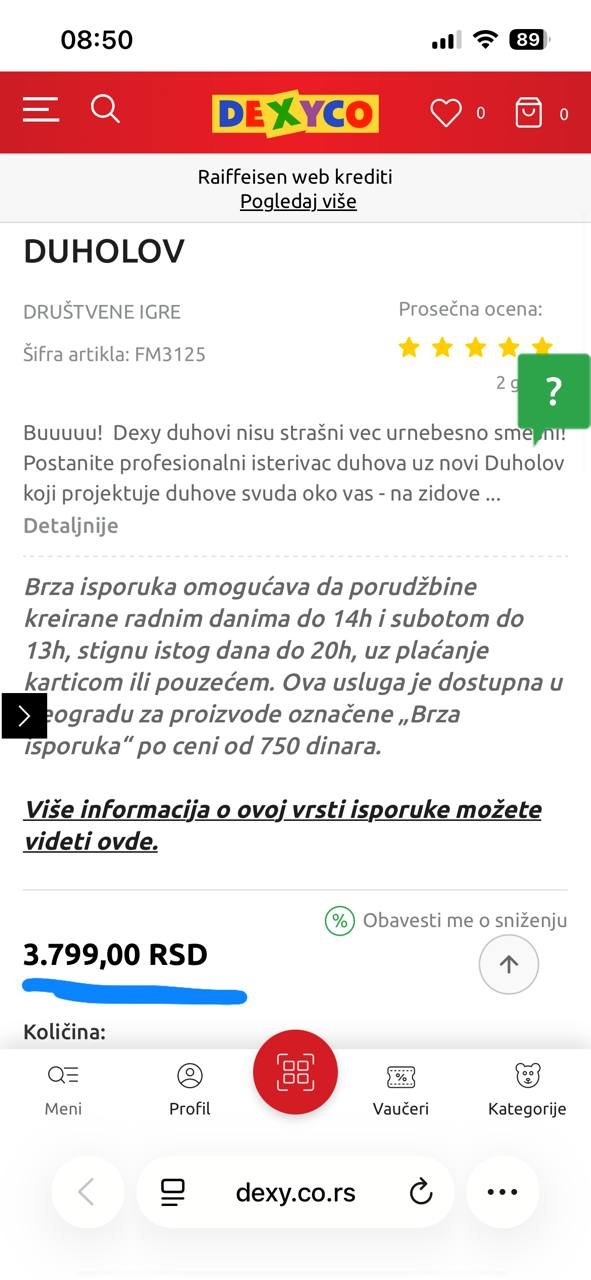
Task: Open the wishlist heart icon
Action: (x=446, y=113)
